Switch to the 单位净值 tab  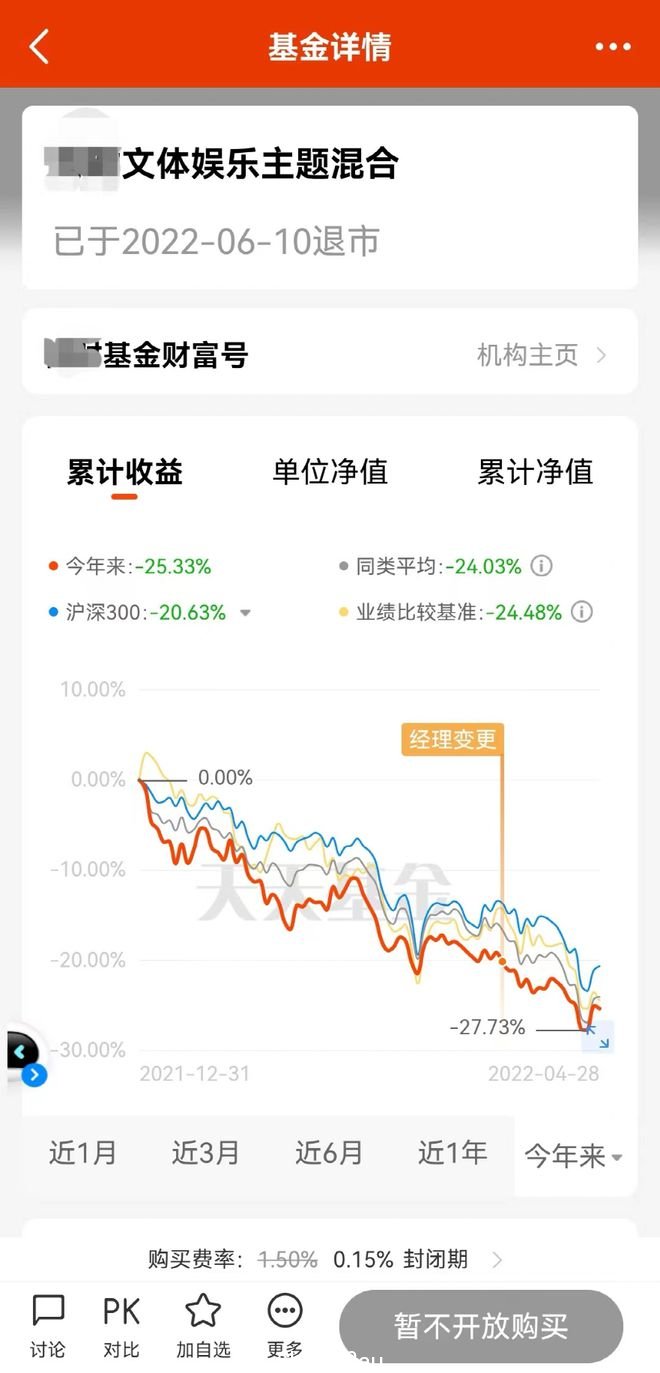pyautogui.click(x=330, y=472)
